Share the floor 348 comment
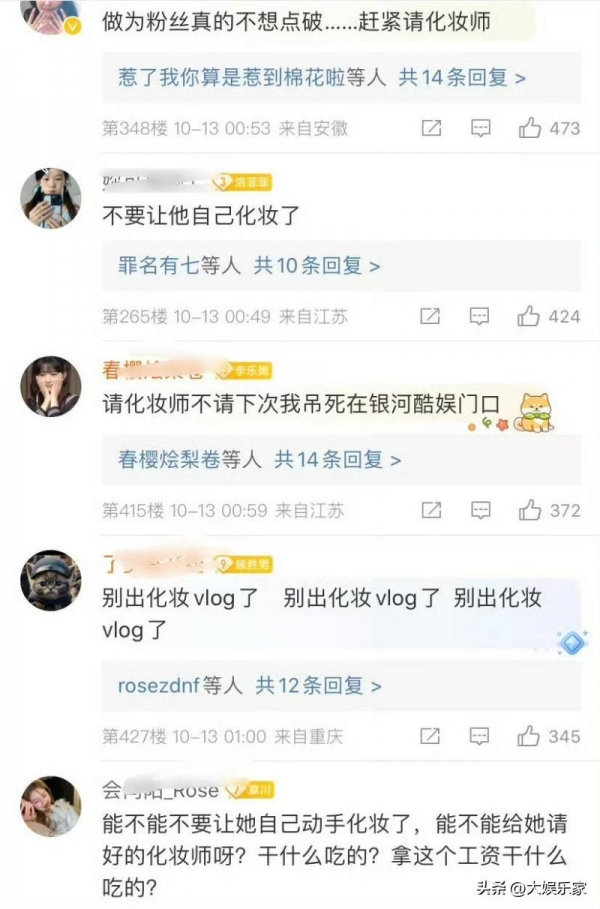600x909 pixels. click(x=431, y=128)
